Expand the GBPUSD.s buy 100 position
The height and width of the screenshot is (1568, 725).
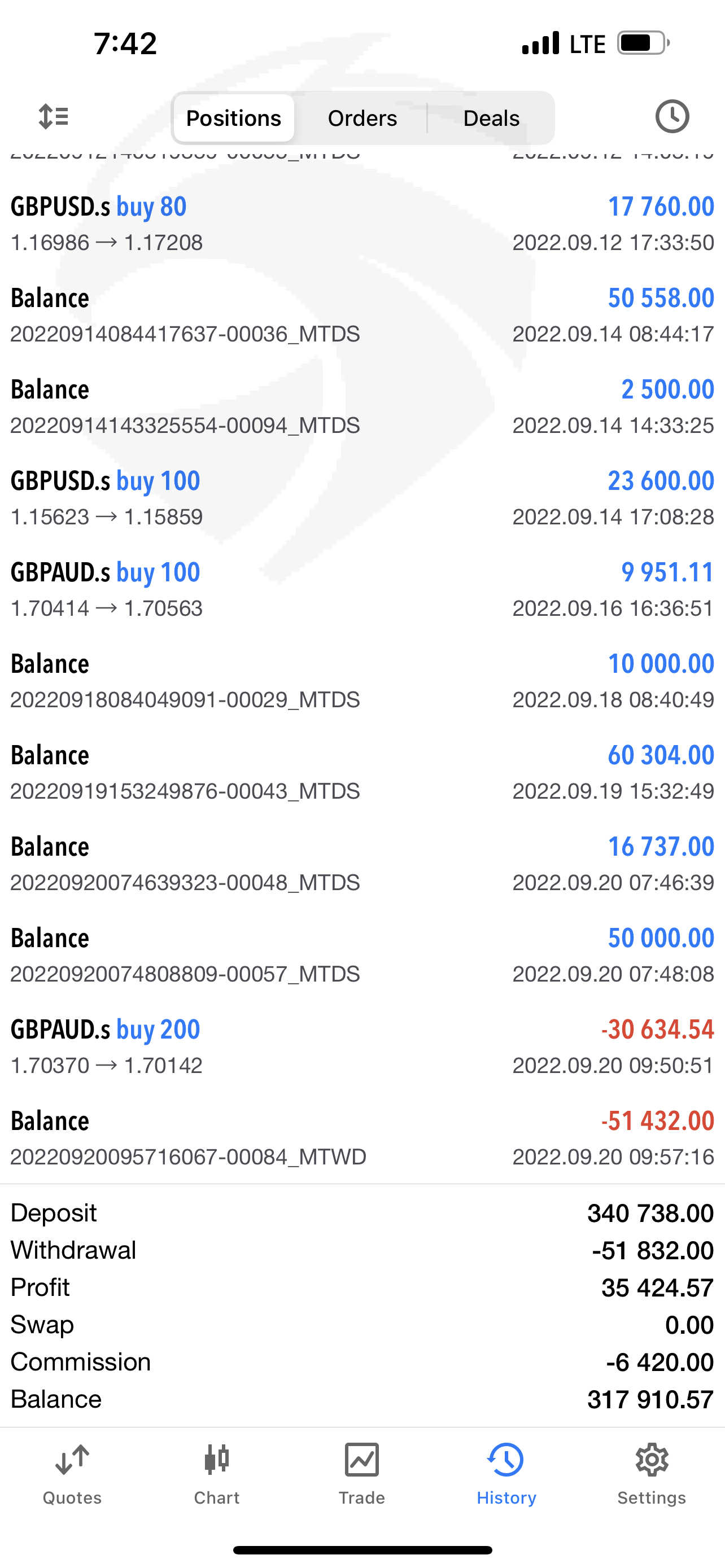(x=362, y=498)
